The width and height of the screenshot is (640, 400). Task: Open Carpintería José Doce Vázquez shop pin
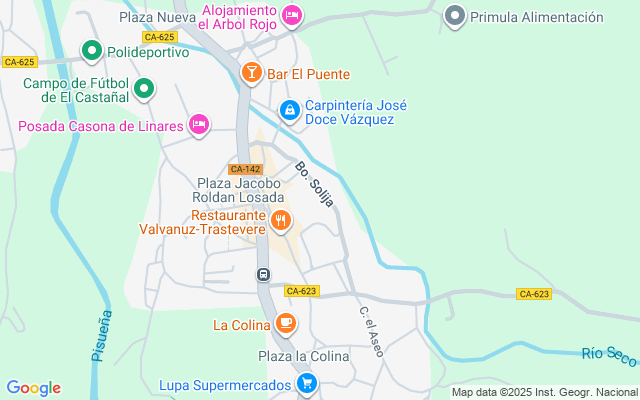[x=290, y=110]
